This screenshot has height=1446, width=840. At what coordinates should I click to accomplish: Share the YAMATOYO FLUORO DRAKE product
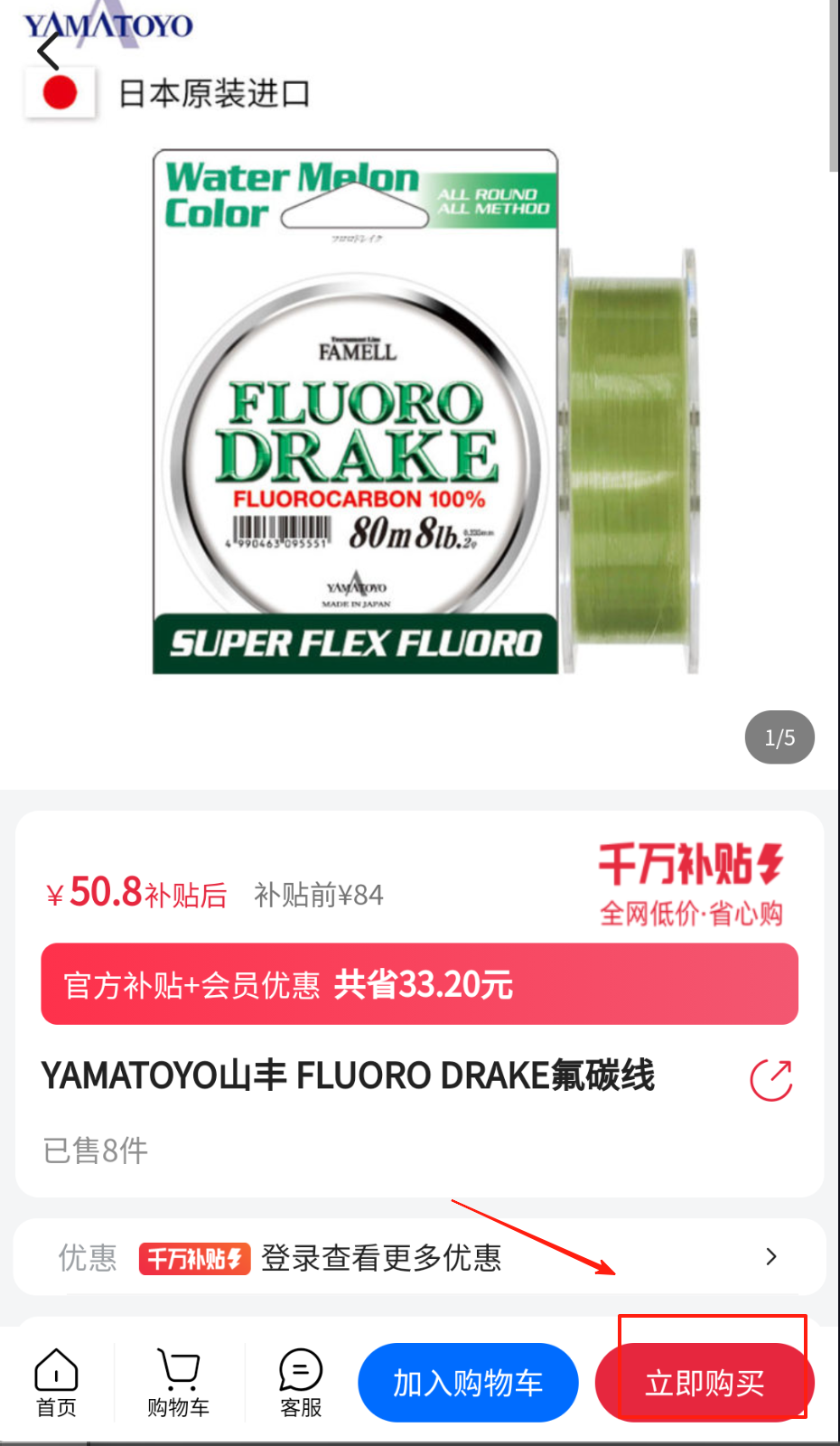(x=770, y=1080)
